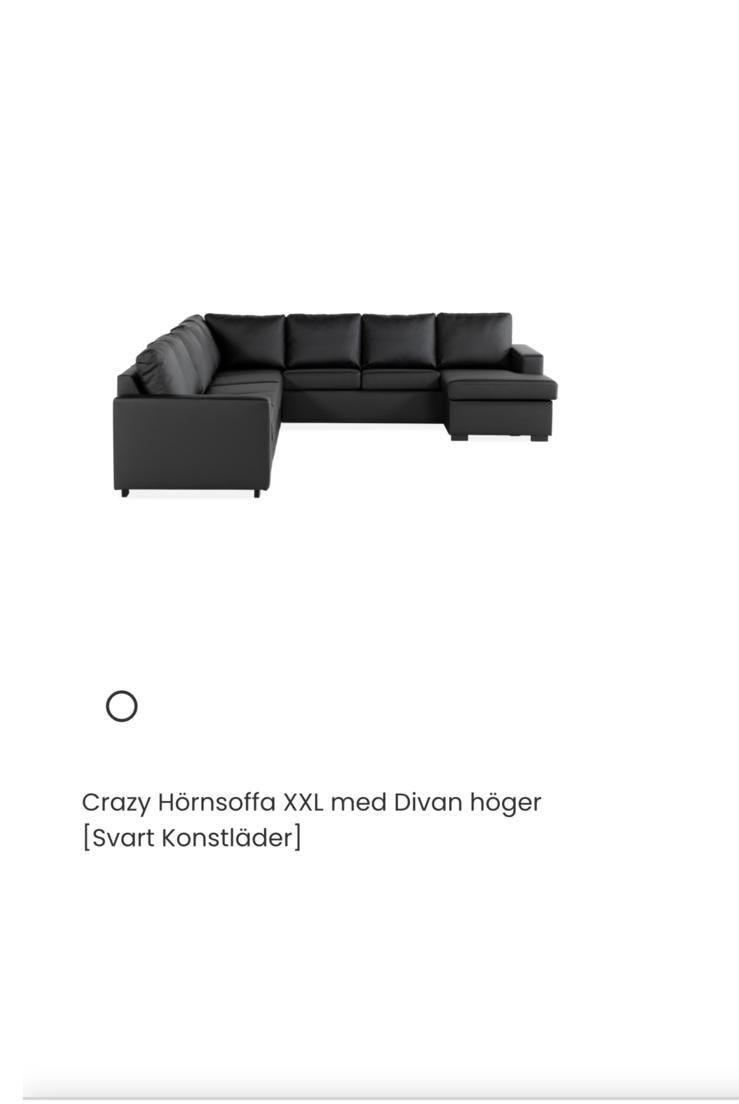Choose the Svart Konstläder color variant circle

(x=121, y=707)
